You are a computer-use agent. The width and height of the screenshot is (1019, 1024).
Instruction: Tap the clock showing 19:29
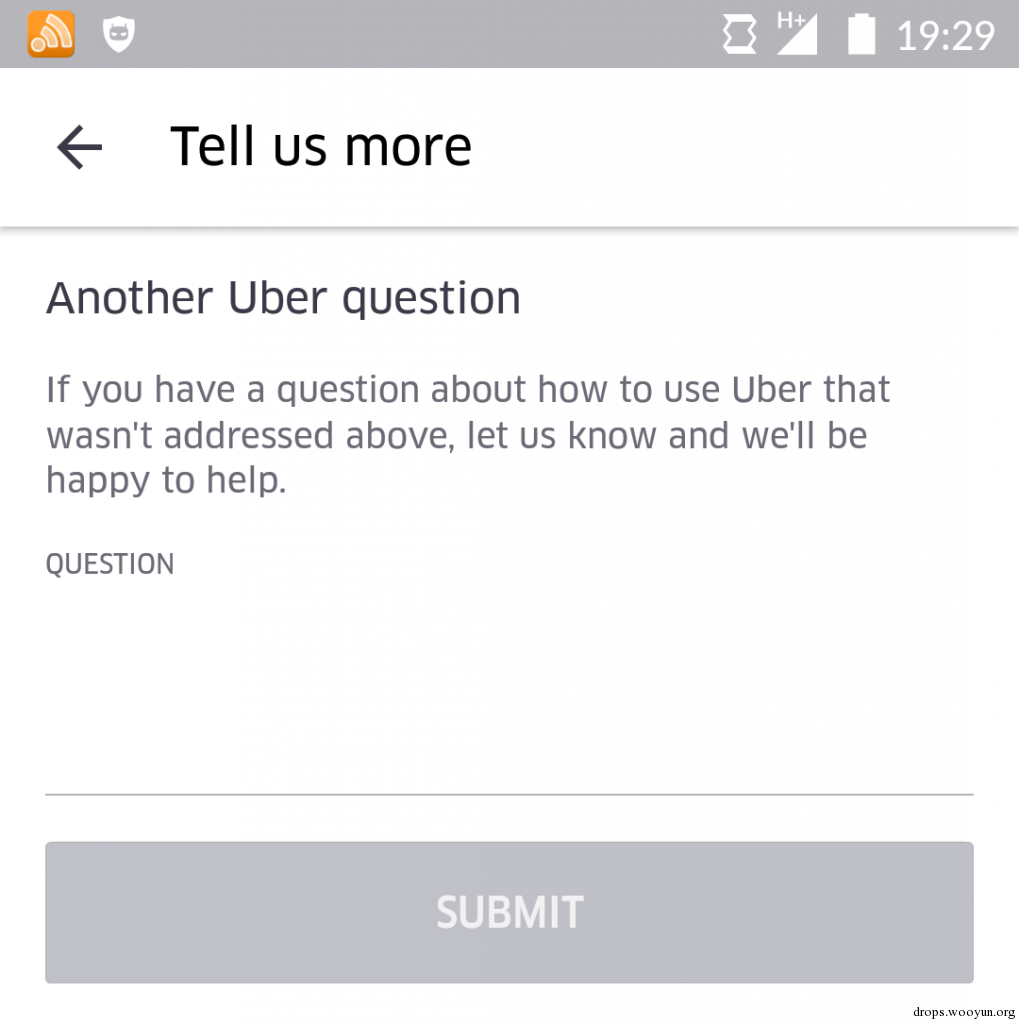pos(944,32)
